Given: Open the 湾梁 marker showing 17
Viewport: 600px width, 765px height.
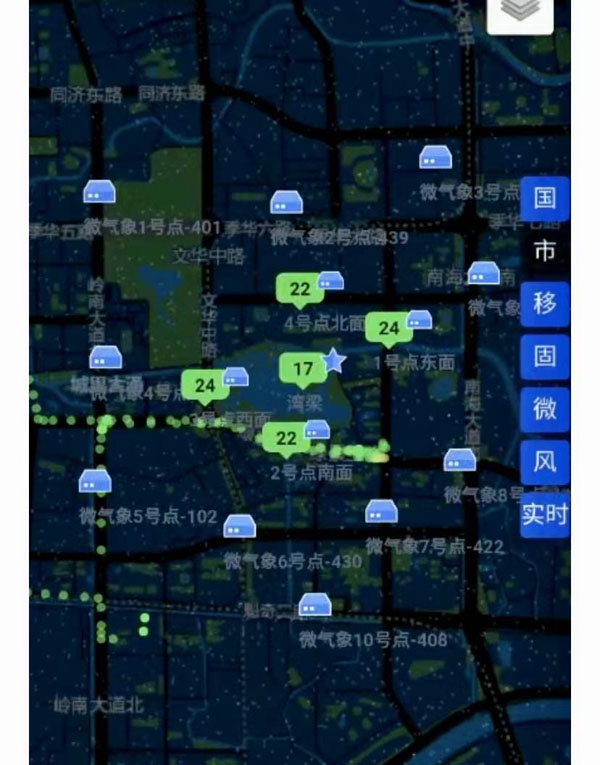Looking at the screenshot, I should (x=302, y=369).
